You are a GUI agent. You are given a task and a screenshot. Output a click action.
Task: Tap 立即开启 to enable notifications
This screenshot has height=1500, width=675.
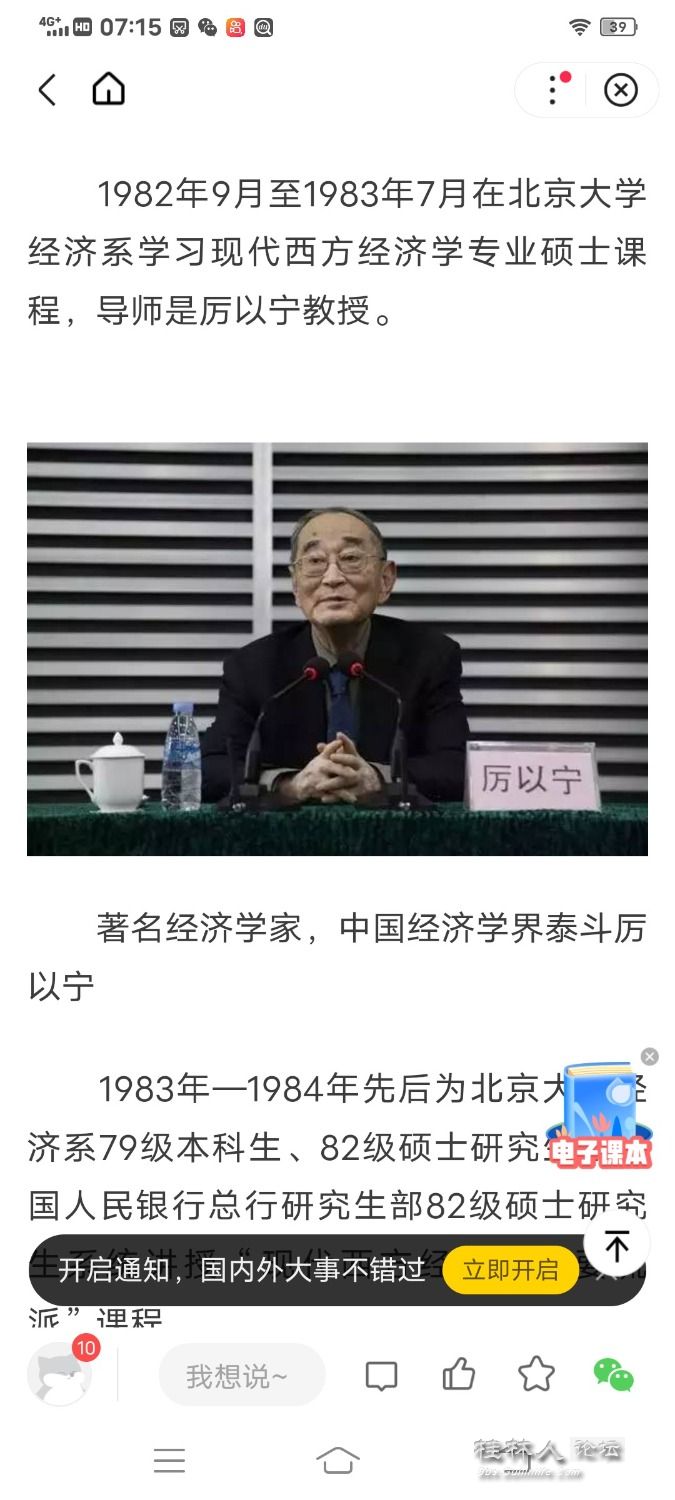tap(510, 1271)
